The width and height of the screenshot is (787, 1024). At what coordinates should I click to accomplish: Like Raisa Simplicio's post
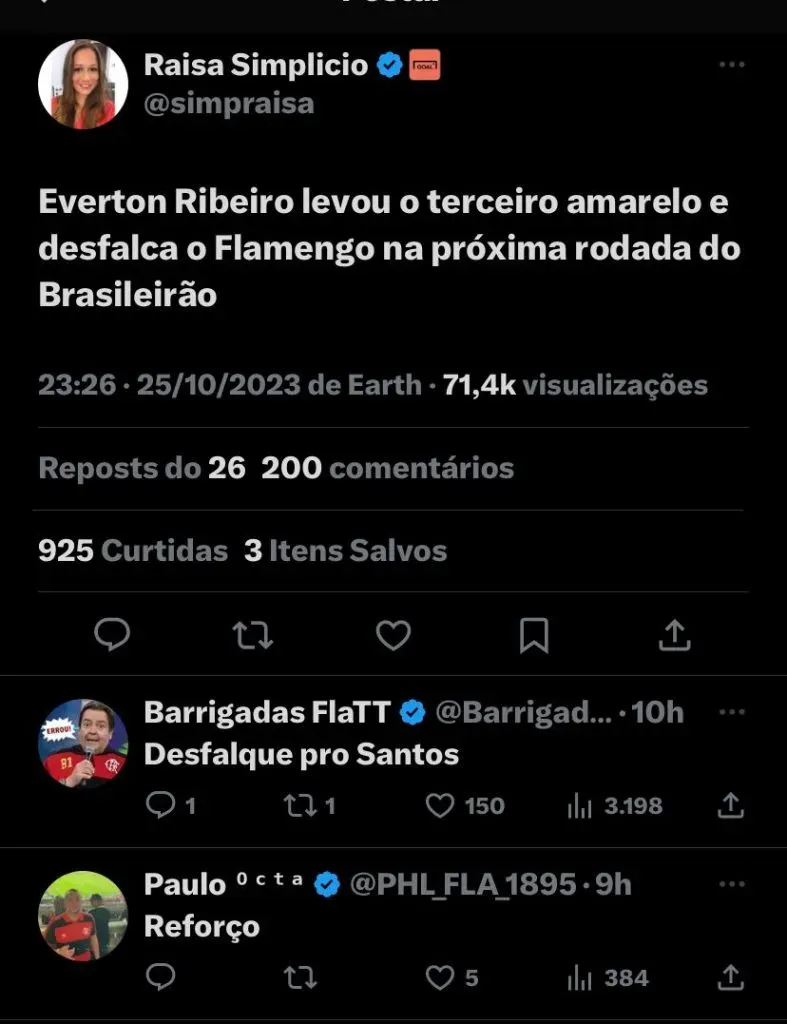pyautogui.click(x=393, y=634)
